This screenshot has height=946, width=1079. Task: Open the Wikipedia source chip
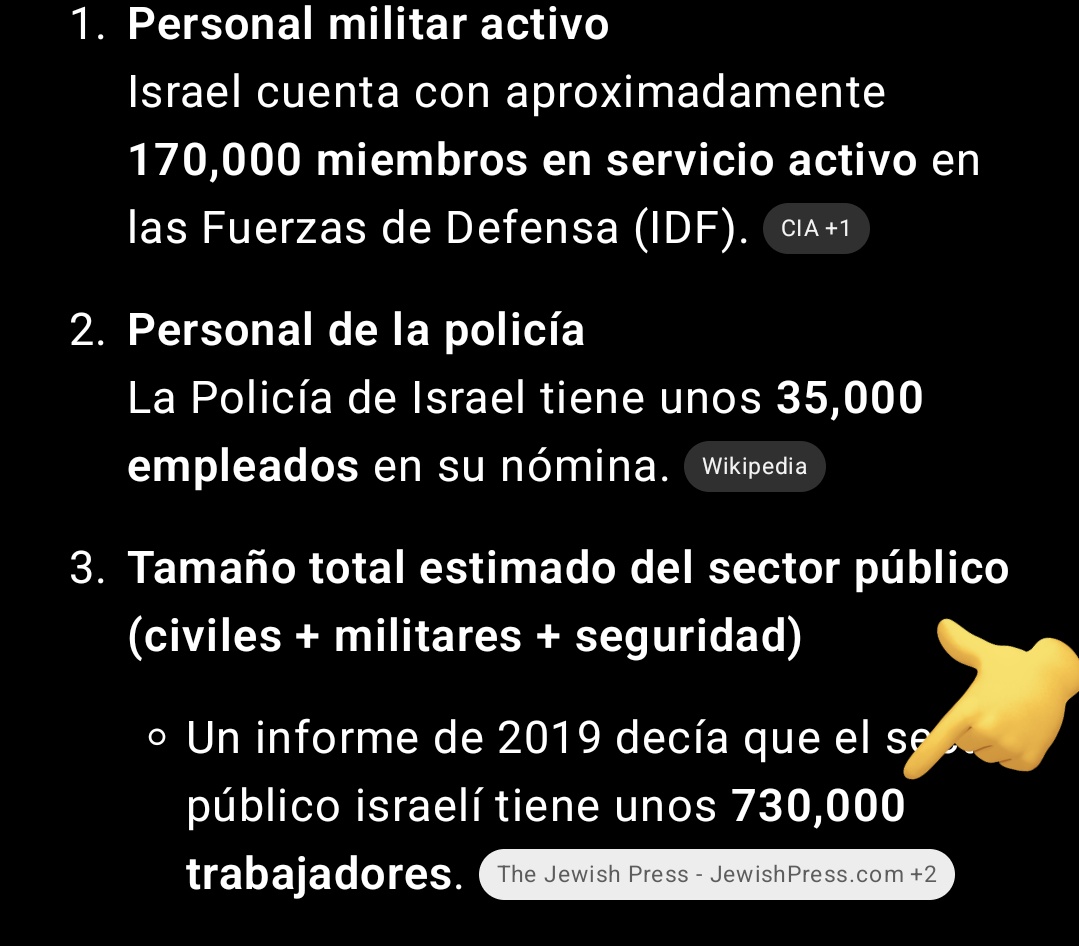click(x=754, y=467)
